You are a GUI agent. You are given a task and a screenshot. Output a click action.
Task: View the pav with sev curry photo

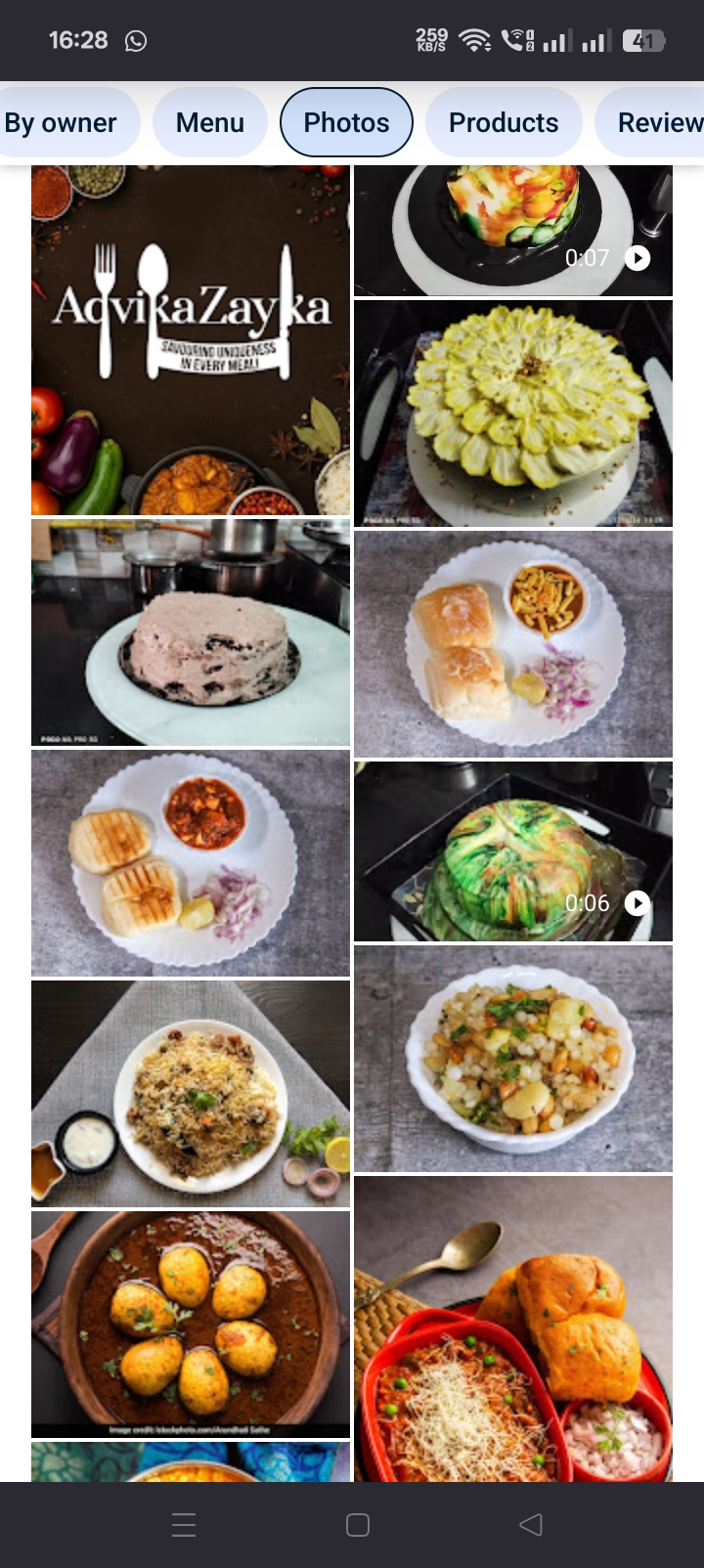coord(513,644)
